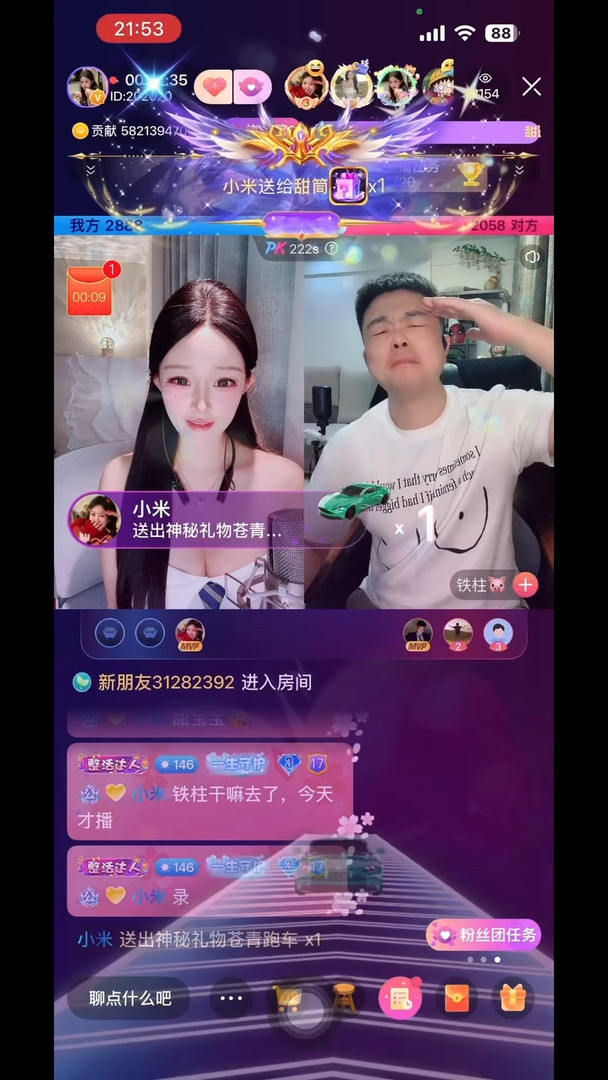This screenshot has height=1080, width=608.
Task: Open the three-dot more menu
Action: pyautogui.click(x=231, y=998)
